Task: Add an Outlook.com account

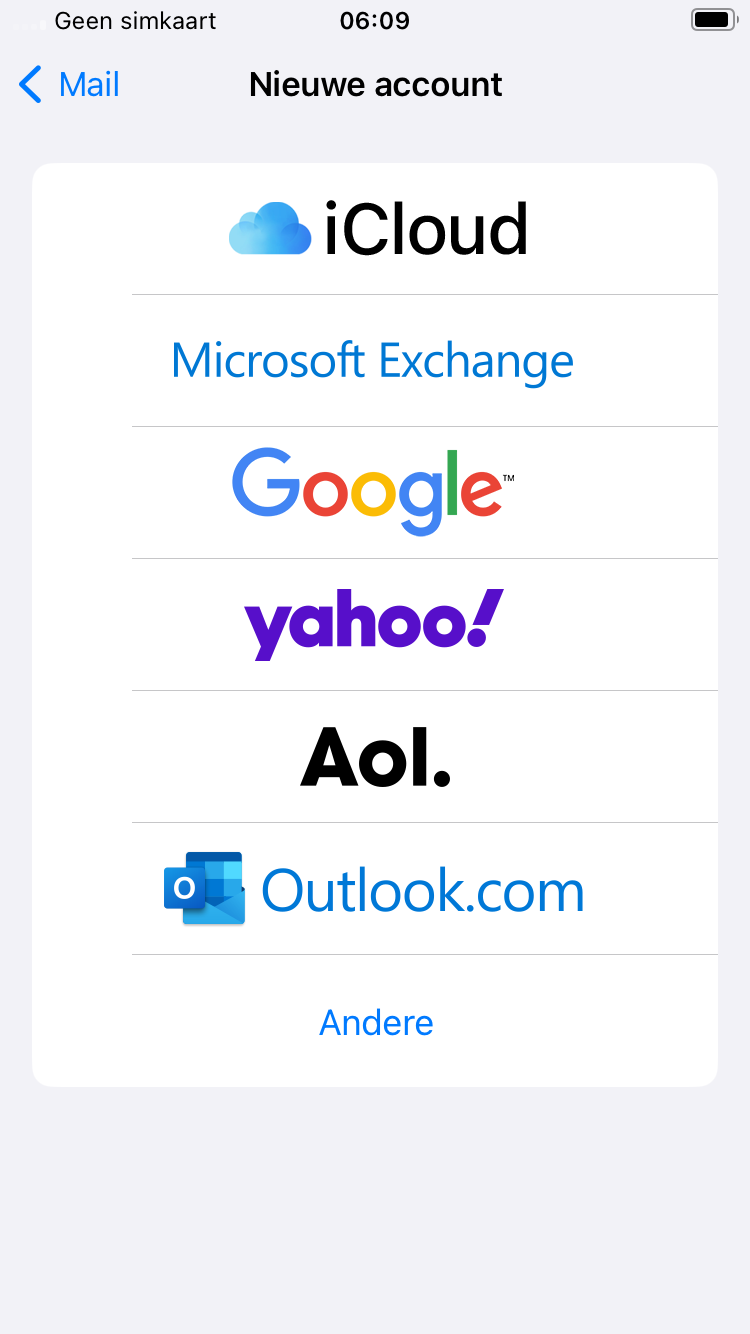Action: click(375, 889)
